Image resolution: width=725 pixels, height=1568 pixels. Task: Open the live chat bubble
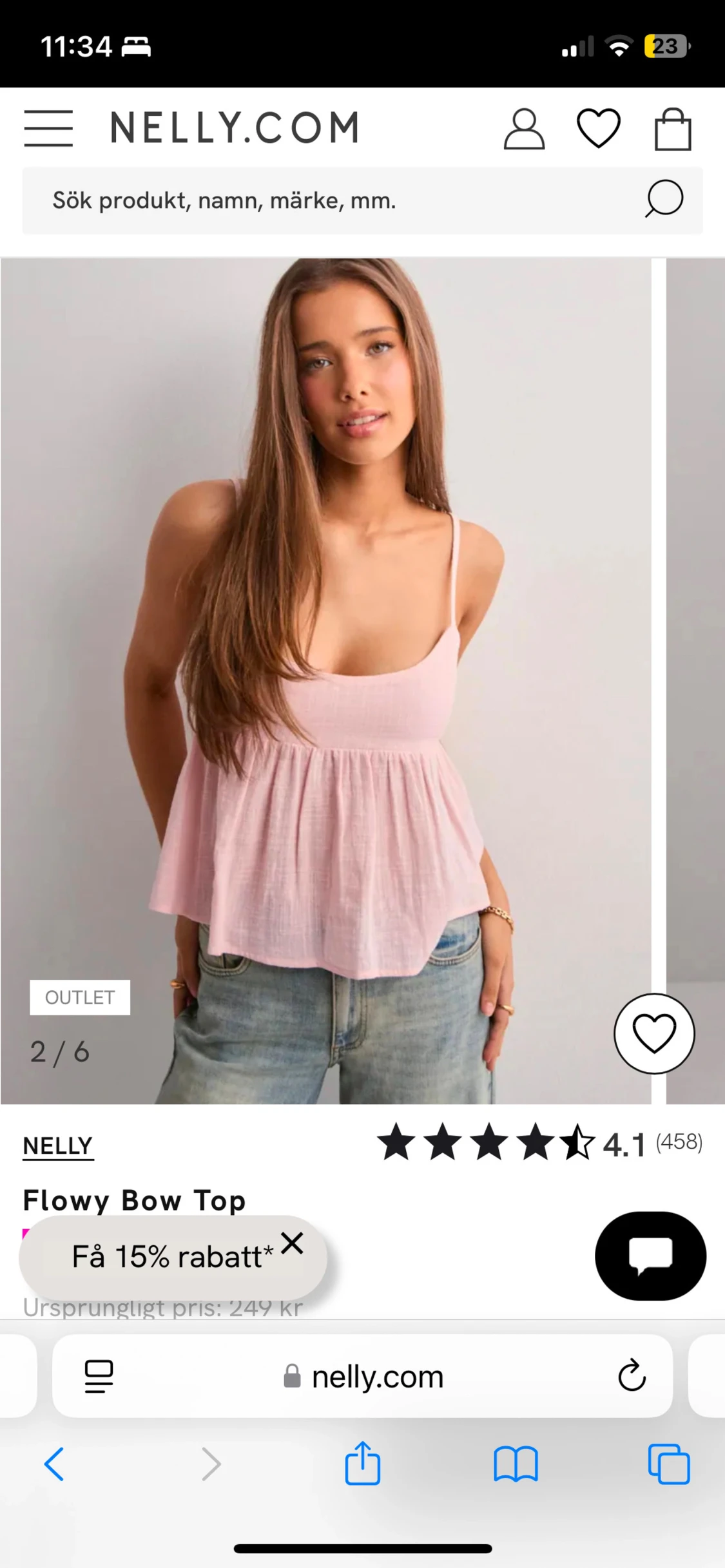tap(650, 1256)
